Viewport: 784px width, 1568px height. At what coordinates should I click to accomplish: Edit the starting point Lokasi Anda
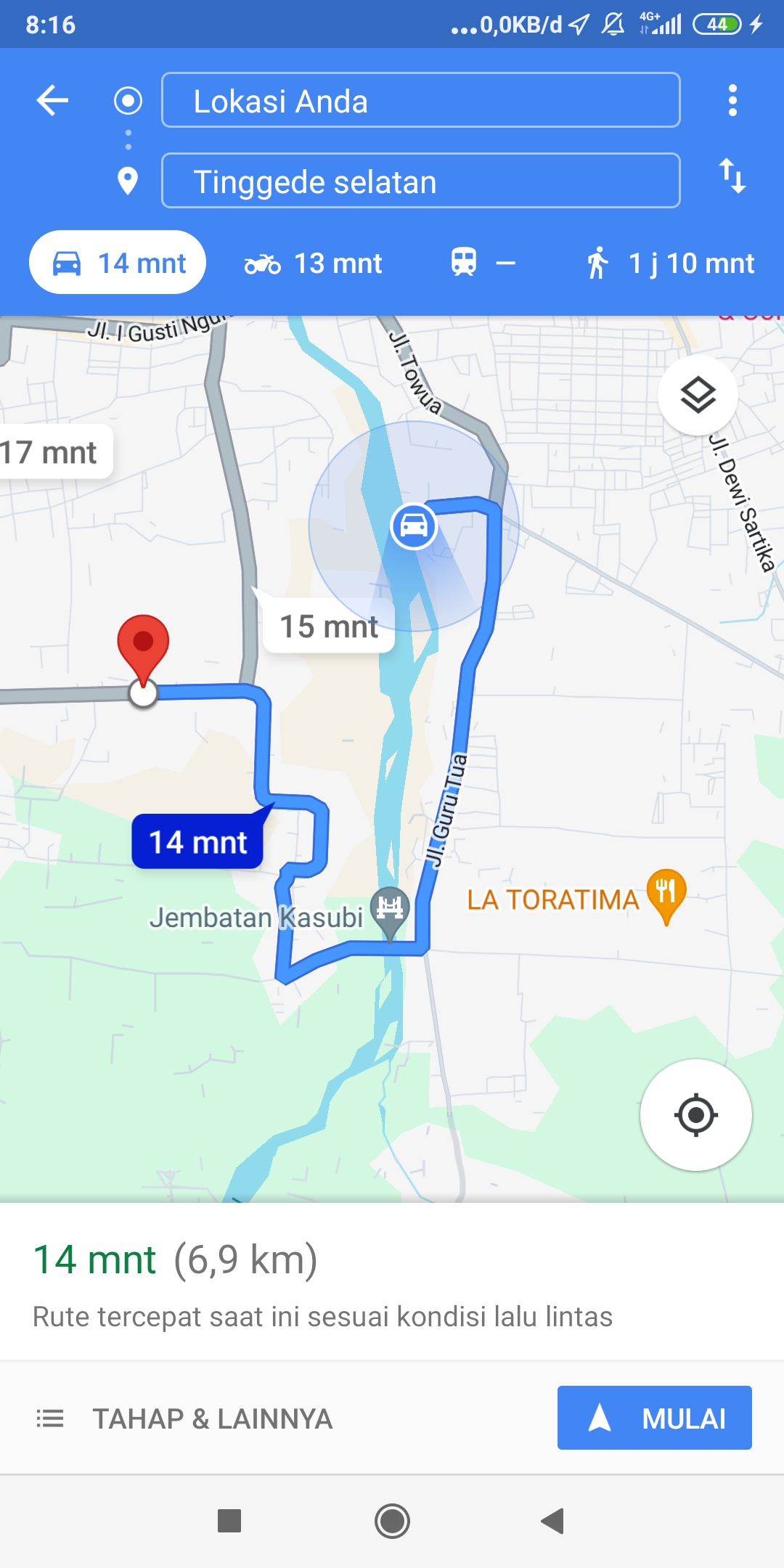(x=420, y=100)
